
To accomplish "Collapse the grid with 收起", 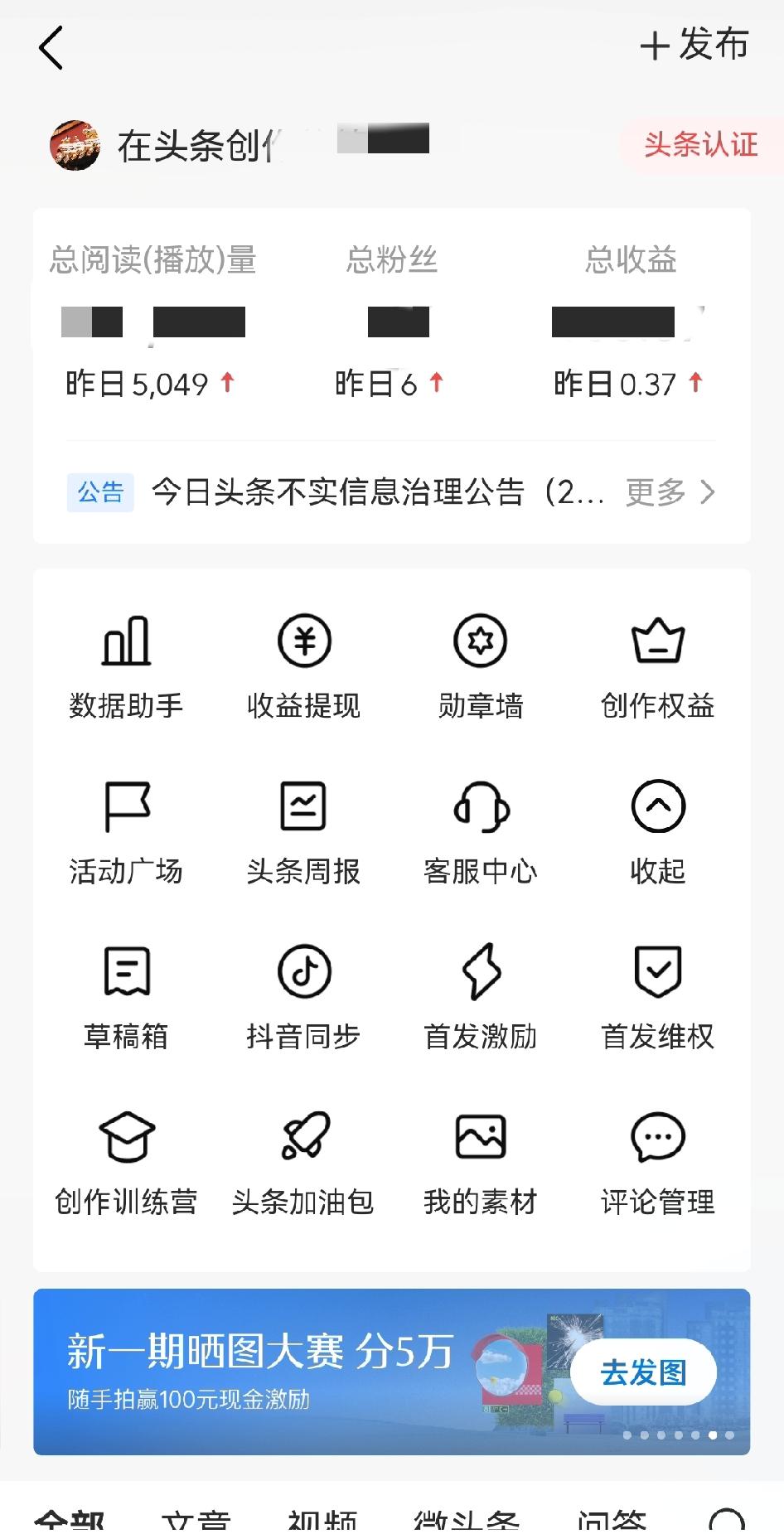I will [658, 831].
